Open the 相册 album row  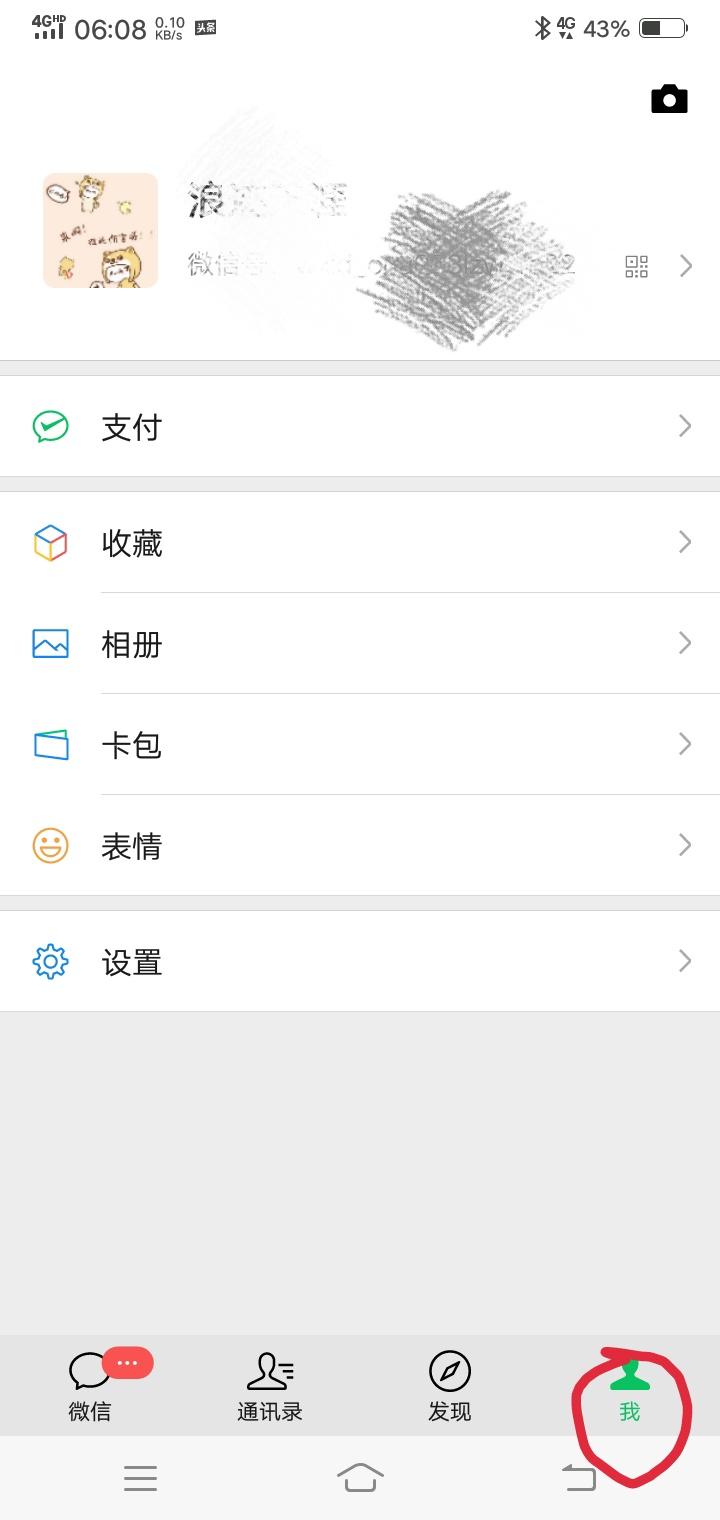point(360,644)
